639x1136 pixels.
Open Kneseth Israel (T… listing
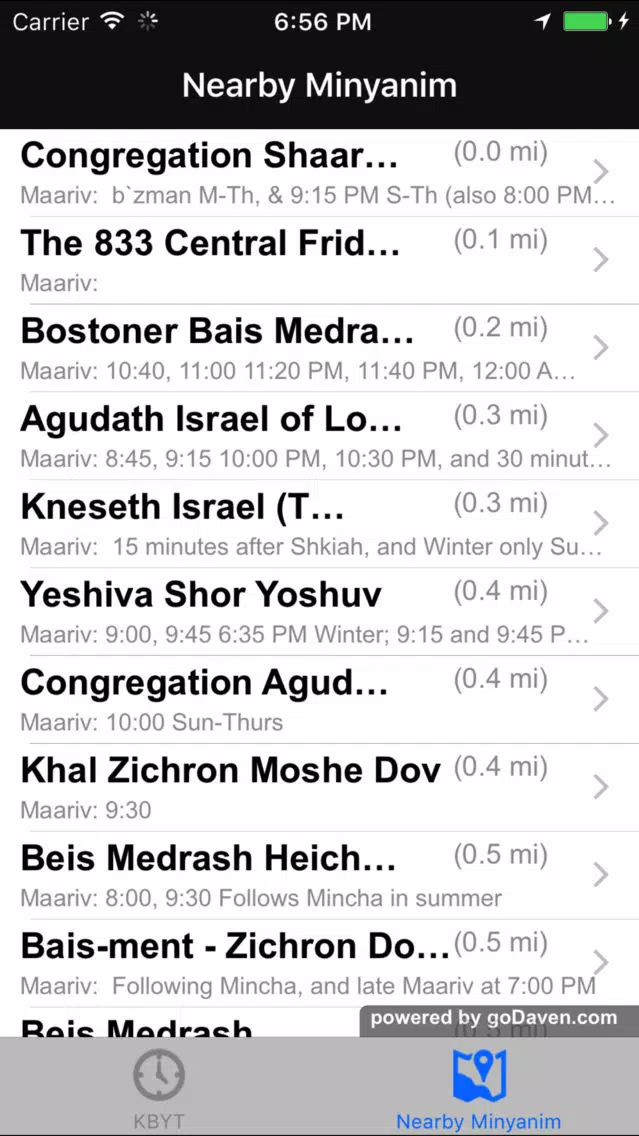[x=320, y=524]
